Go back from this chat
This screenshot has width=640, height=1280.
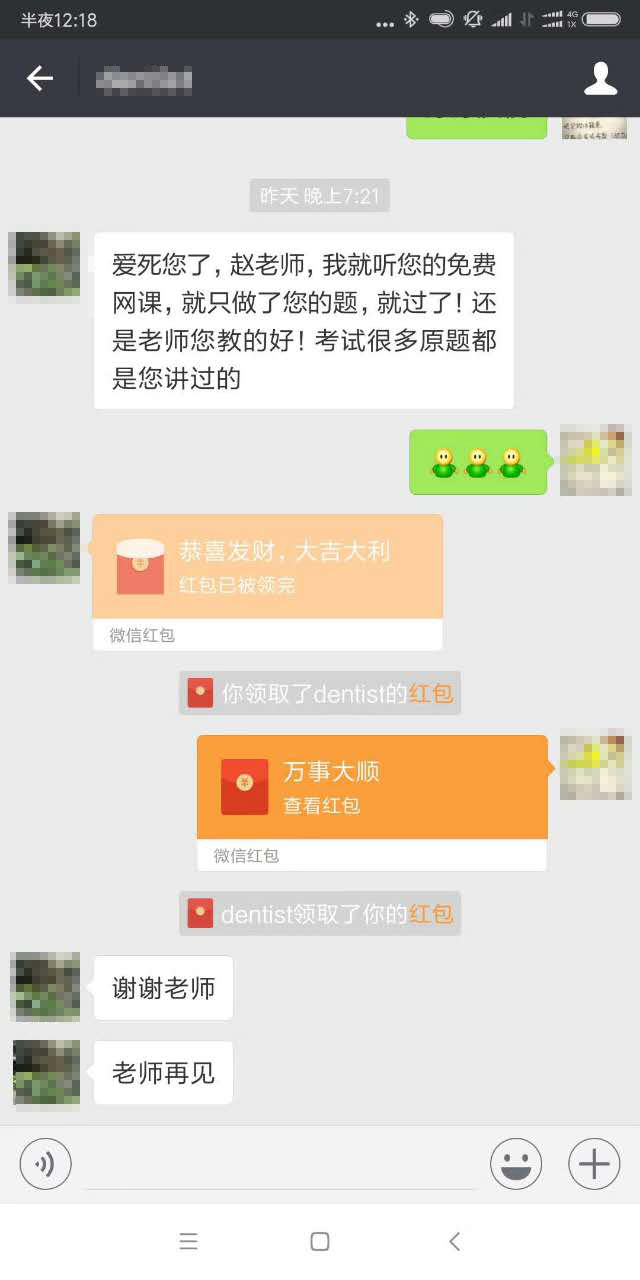(x=40, y=78)
